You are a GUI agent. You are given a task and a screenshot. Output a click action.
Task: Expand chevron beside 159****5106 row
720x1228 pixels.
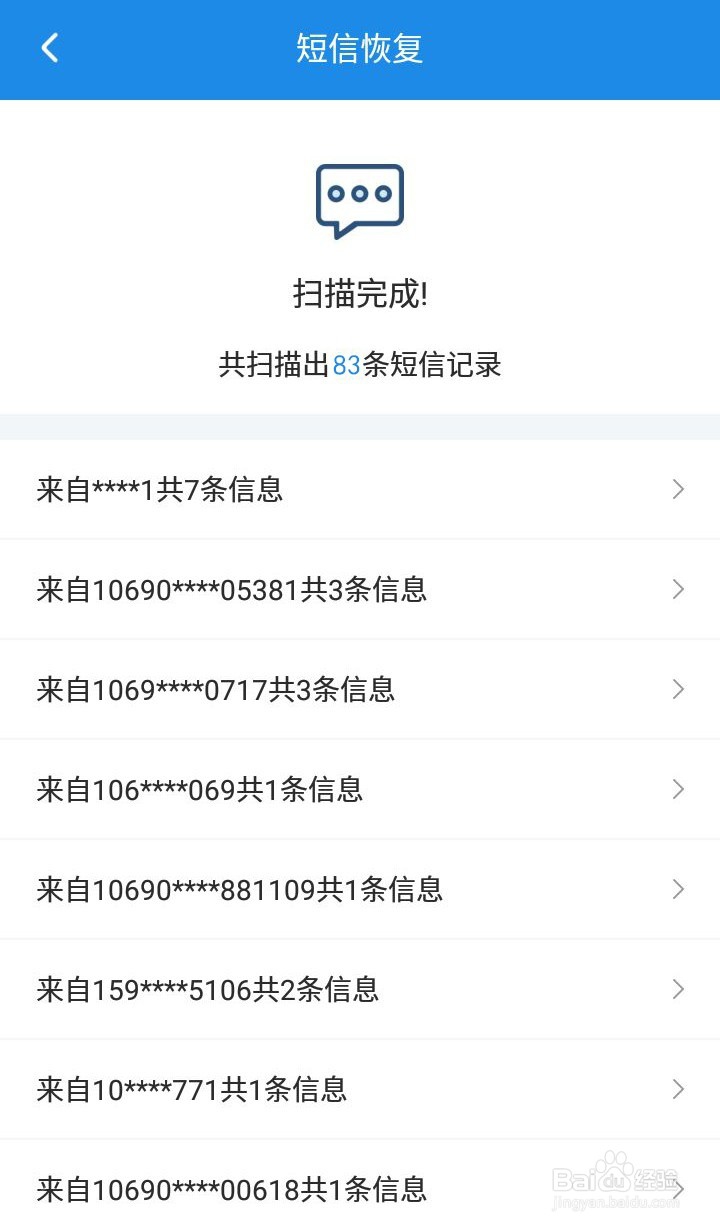[x=677, y=989]
